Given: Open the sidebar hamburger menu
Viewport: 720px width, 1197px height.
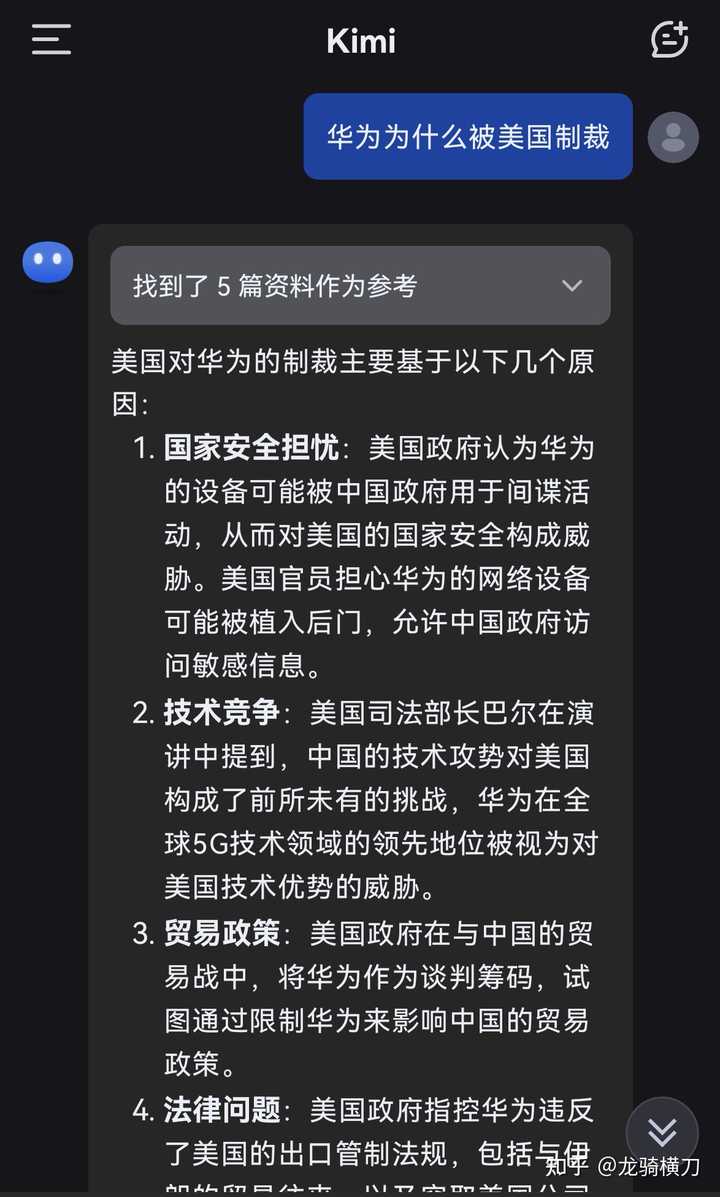Looking at the screenshot, I should pyautogui.click(x=50, y=40).
